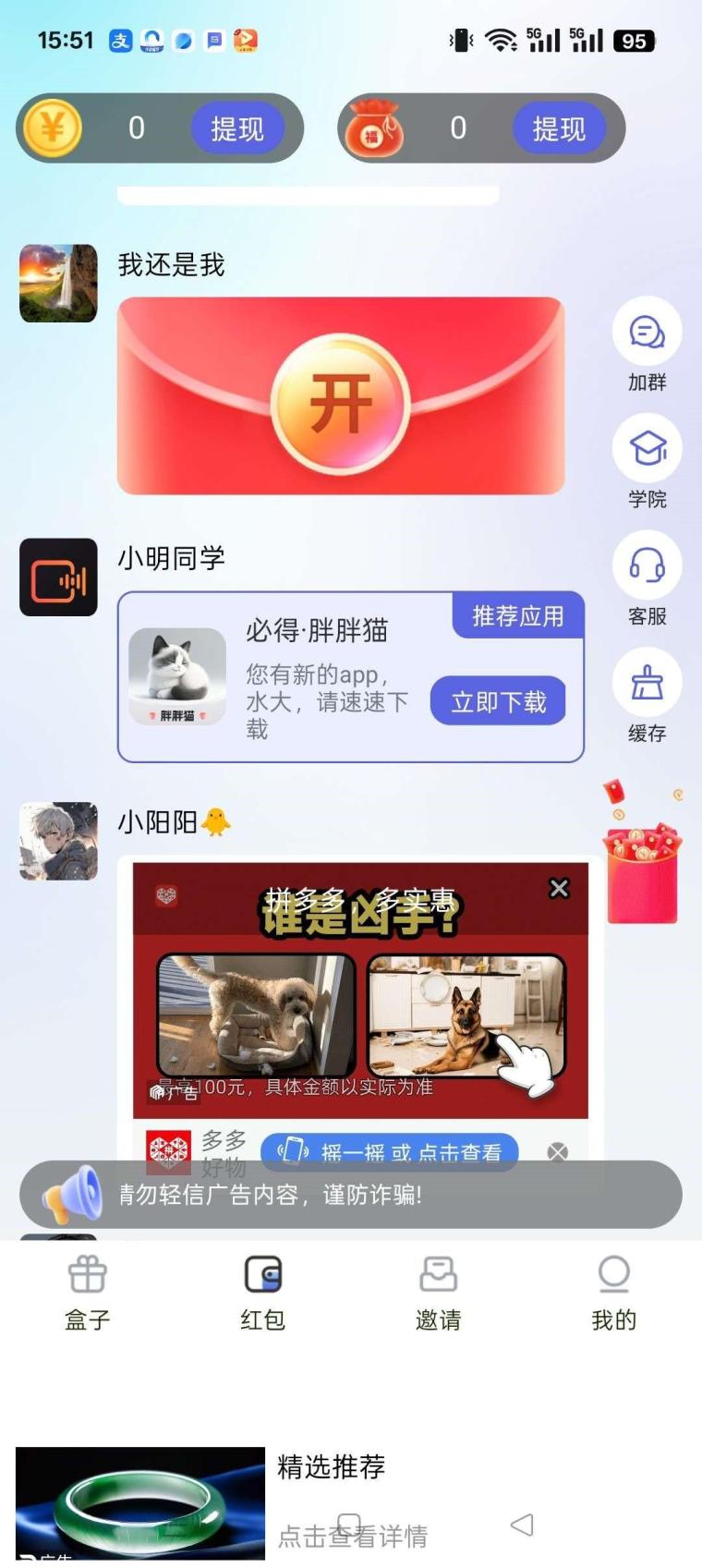Switch to the 盒子 tab
The width and height of the screenshot is (702, 1568).
(x=88, y=1292)
